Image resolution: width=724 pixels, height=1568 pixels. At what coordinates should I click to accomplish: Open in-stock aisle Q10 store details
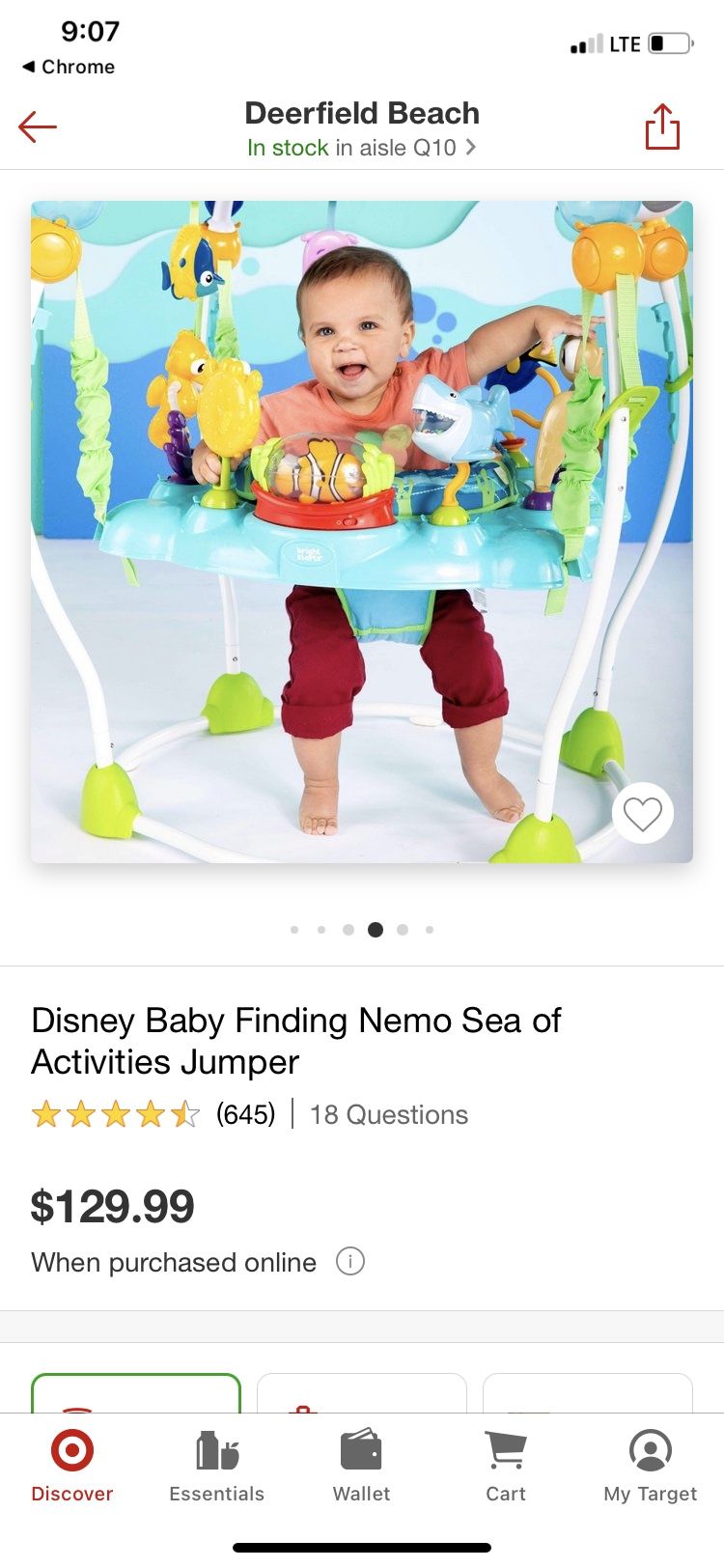(361, 148)
